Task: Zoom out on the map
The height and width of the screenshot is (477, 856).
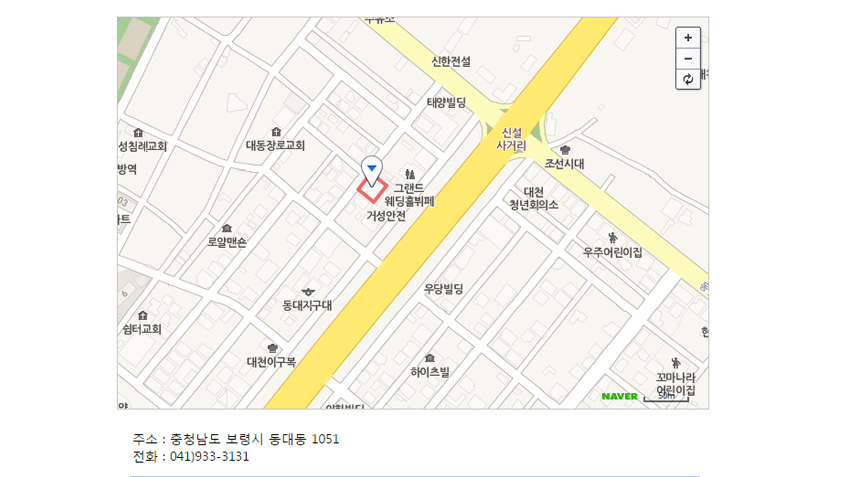Action: [688, 58]
